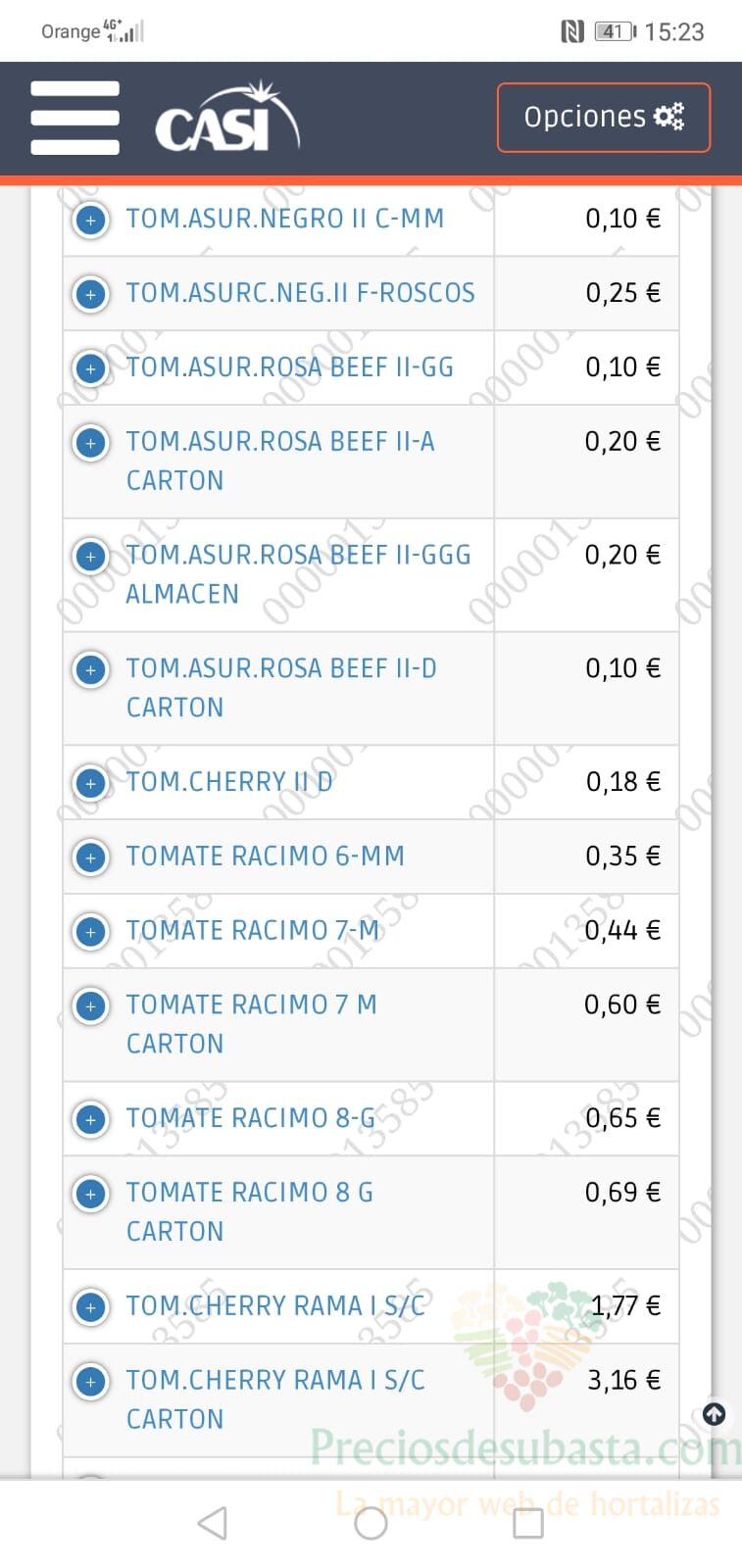Open the Opciones settings button
This screenshot has height=1568, width=742.
[x=604, y=118]
